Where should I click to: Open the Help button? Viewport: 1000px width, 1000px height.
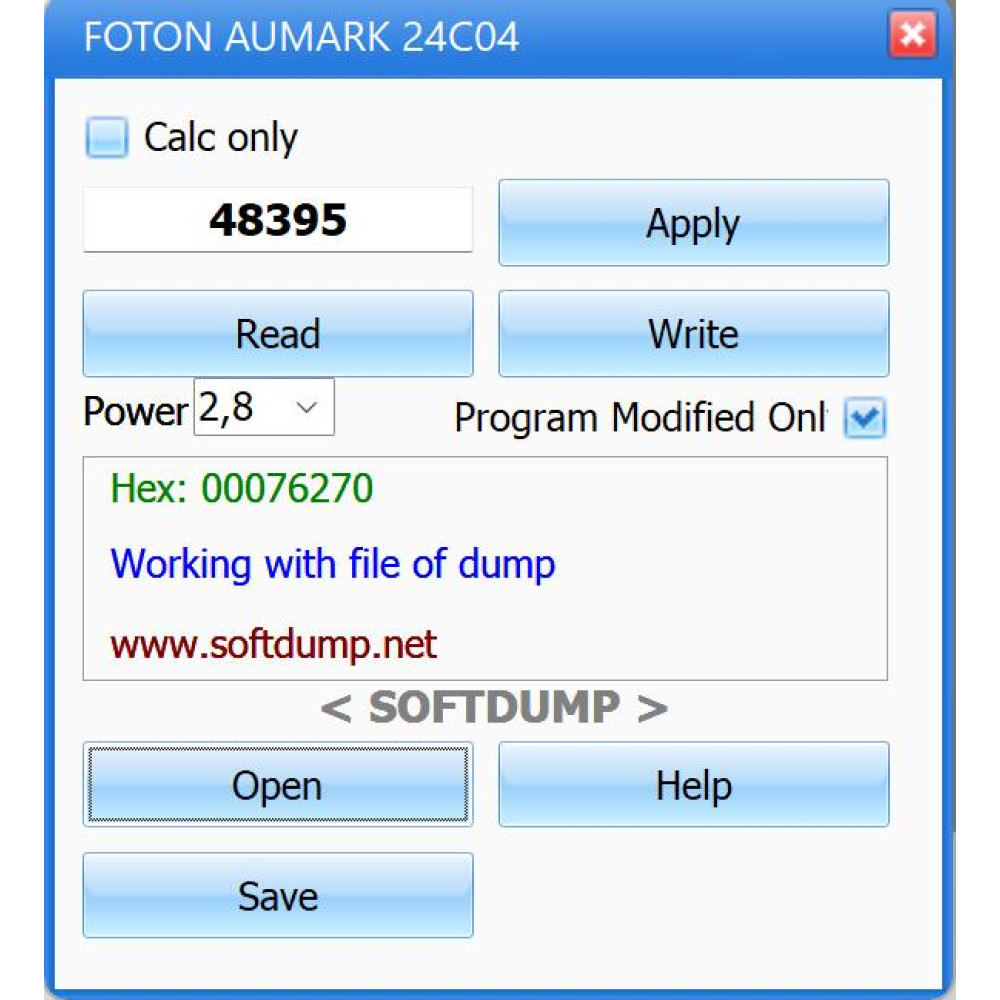(x=694, y=784)
